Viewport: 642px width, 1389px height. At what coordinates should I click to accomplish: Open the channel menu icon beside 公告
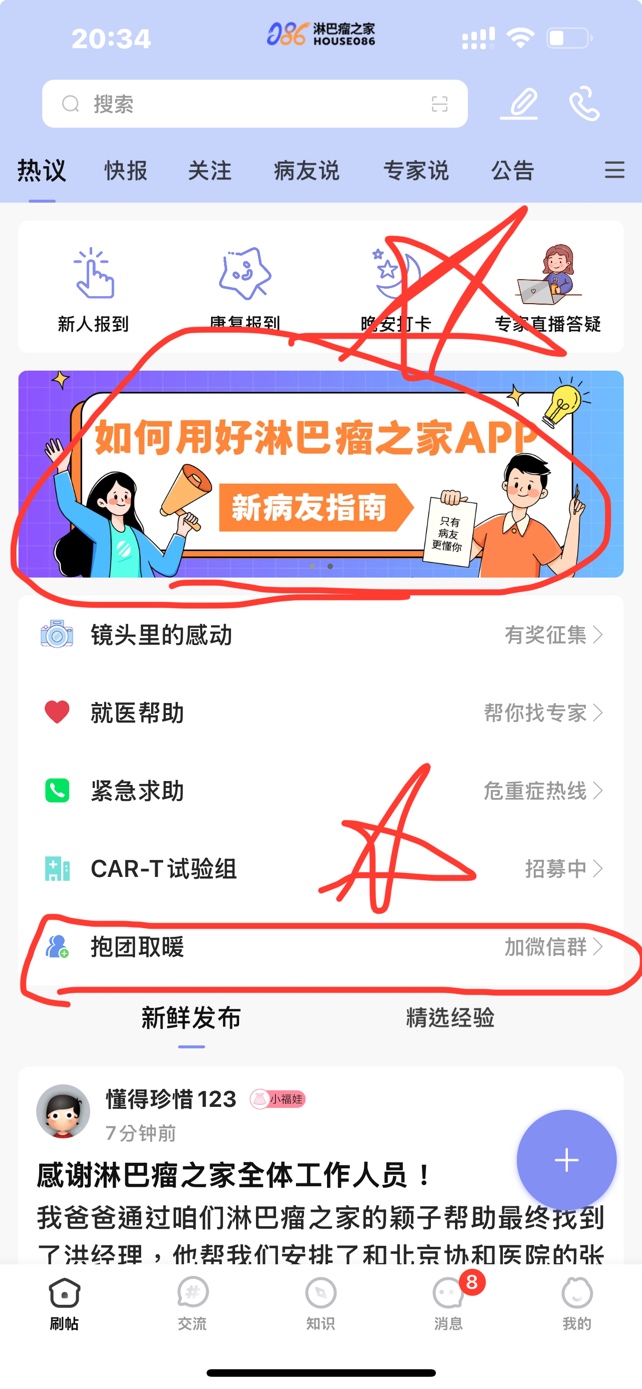point(614,171)
